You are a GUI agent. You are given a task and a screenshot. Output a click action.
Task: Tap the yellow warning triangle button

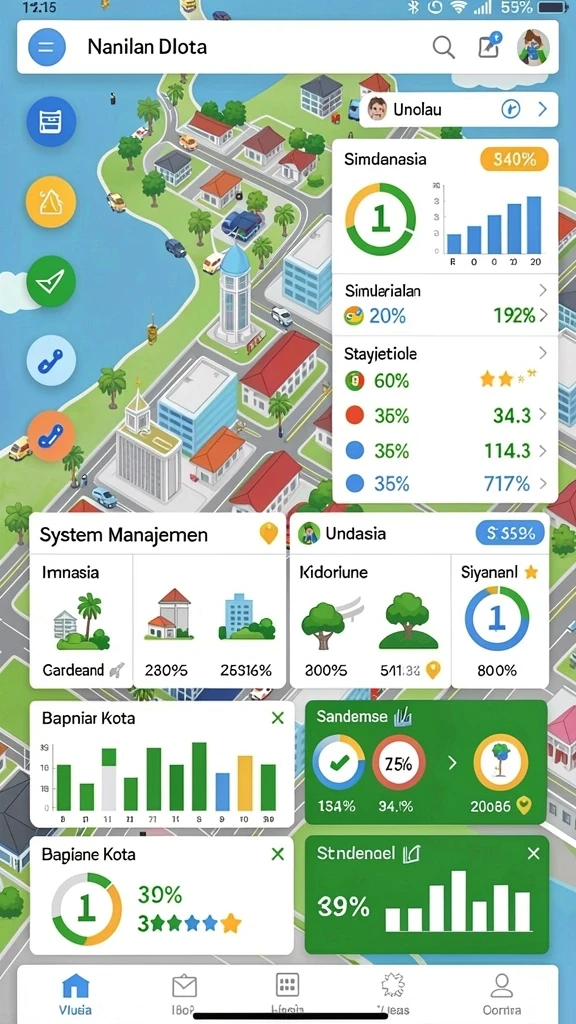click(51, 202)
